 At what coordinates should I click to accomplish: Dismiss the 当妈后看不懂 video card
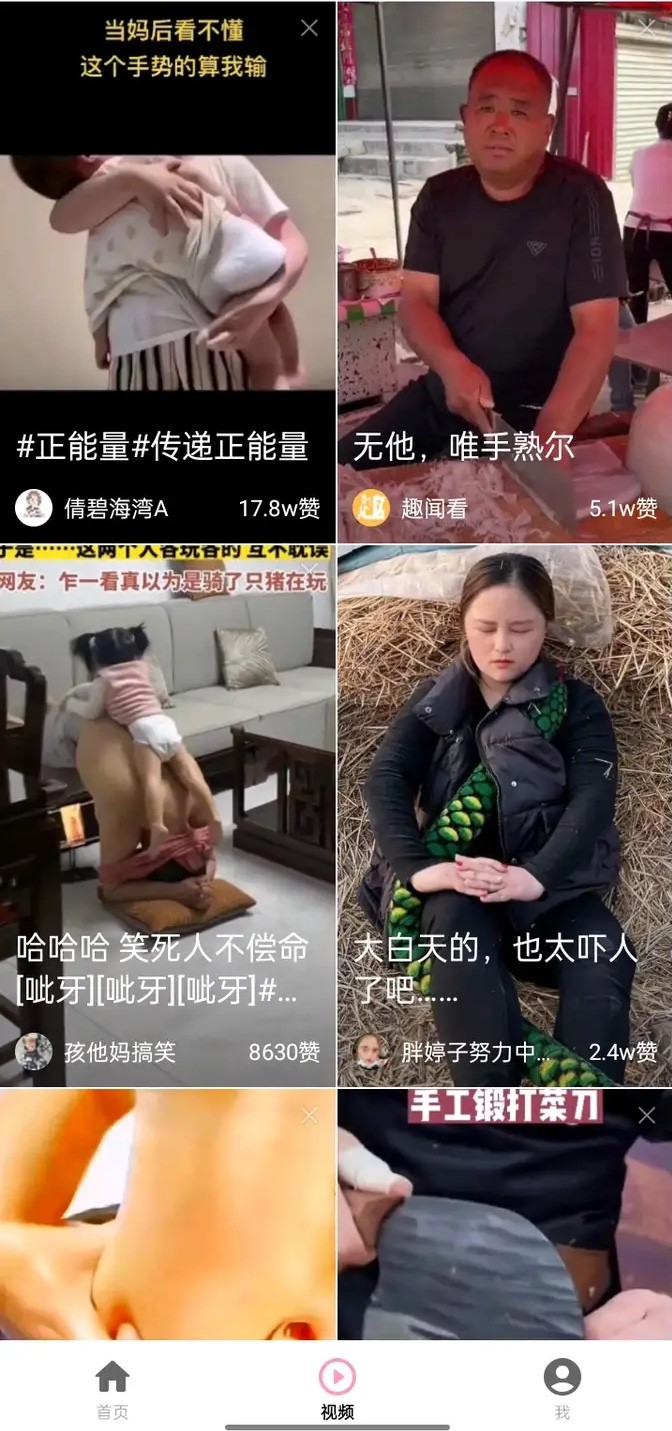coord(310,28)
